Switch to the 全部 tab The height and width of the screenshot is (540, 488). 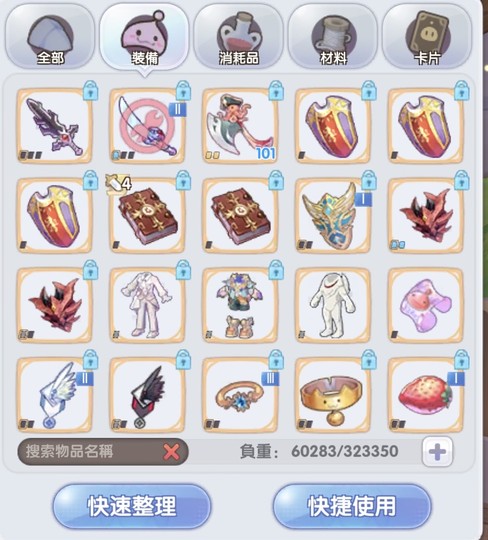(x=50, y=37)
